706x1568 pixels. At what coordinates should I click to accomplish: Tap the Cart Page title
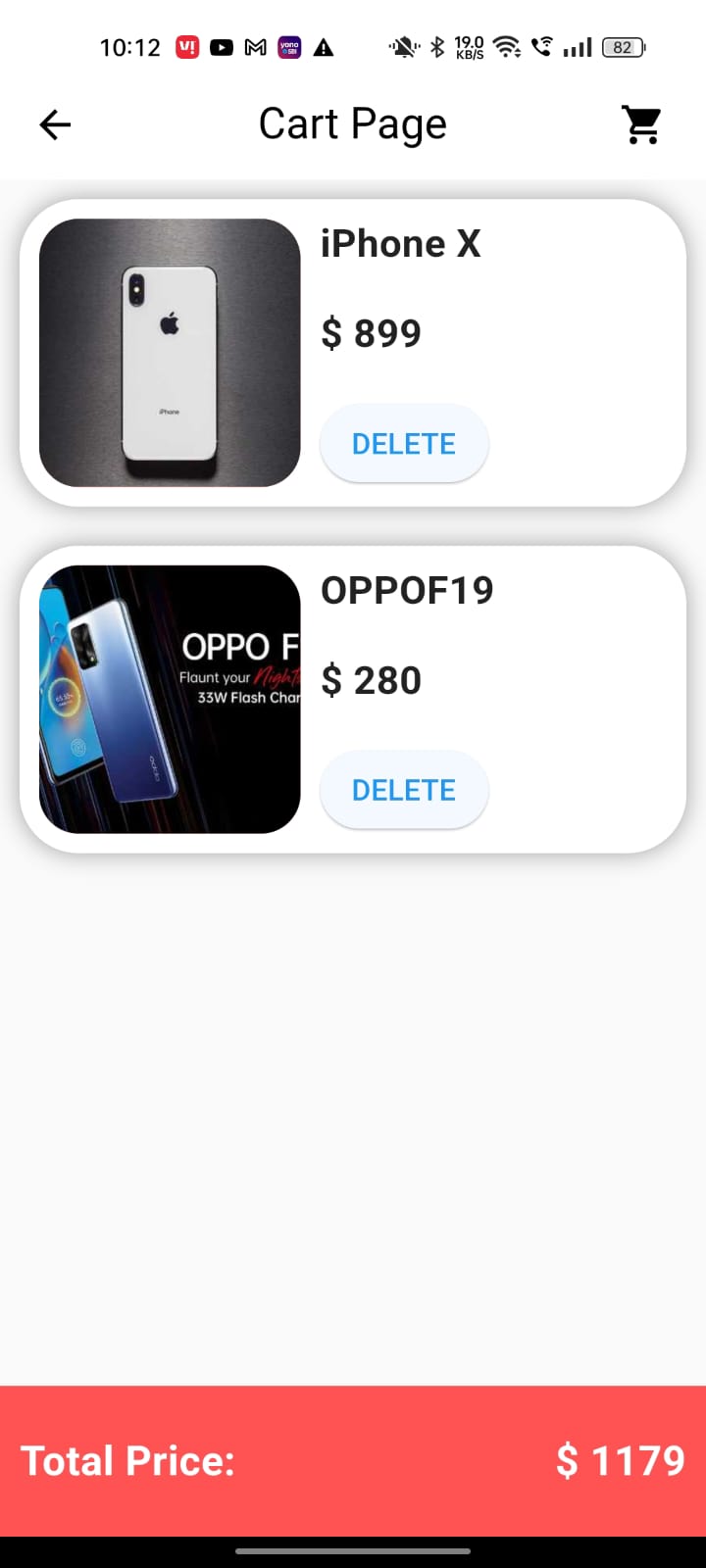coord(352,123)
